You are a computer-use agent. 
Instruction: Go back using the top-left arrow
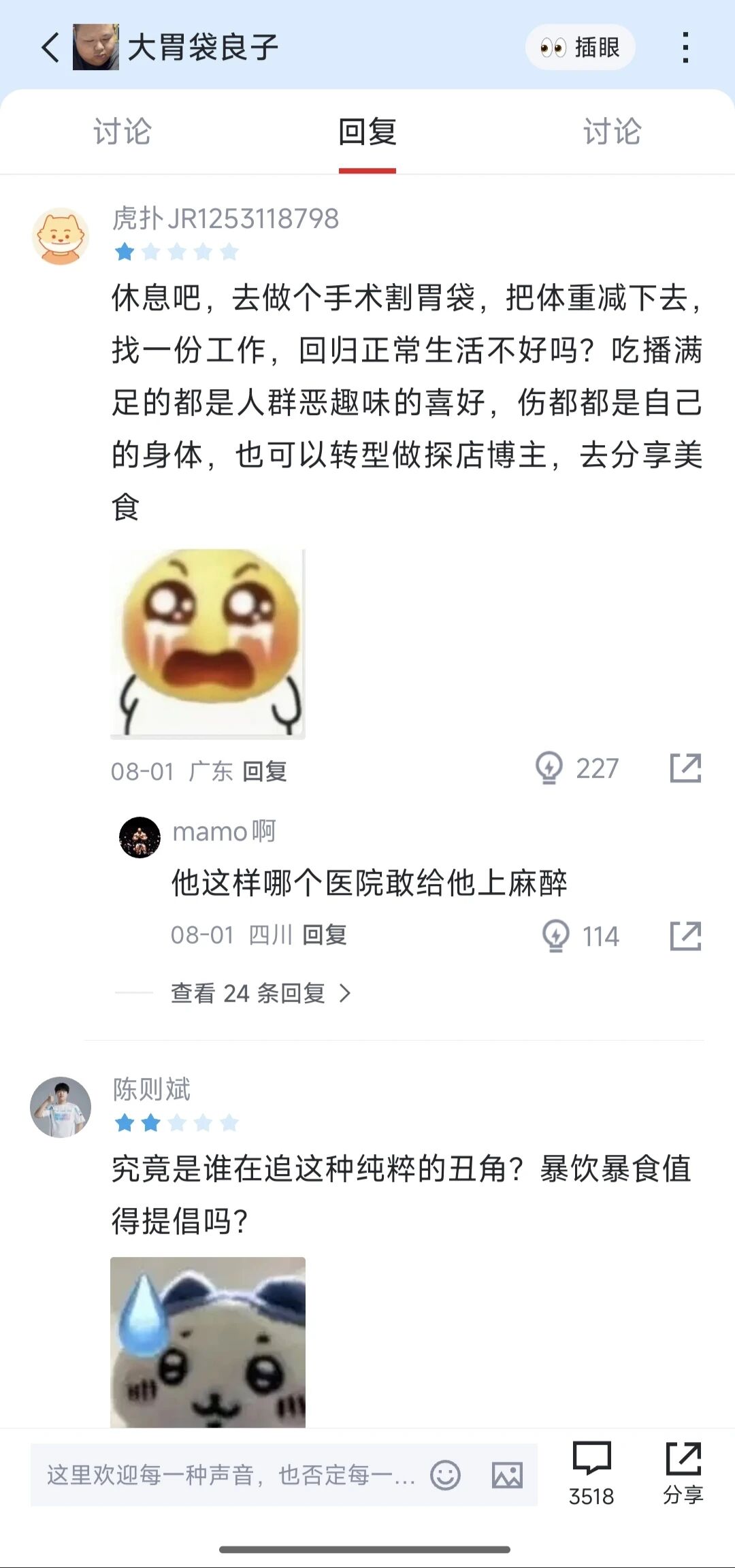coord(51,48)
